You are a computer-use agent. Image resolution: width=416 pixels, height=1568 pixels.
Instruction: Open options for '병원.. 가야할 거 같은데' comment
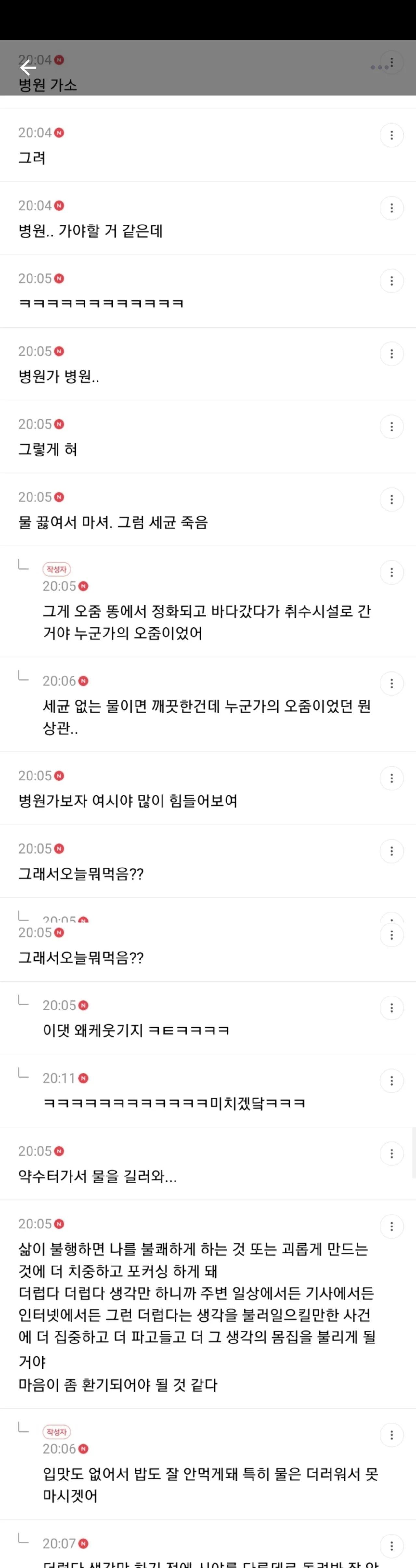click(x=392, y=208)
